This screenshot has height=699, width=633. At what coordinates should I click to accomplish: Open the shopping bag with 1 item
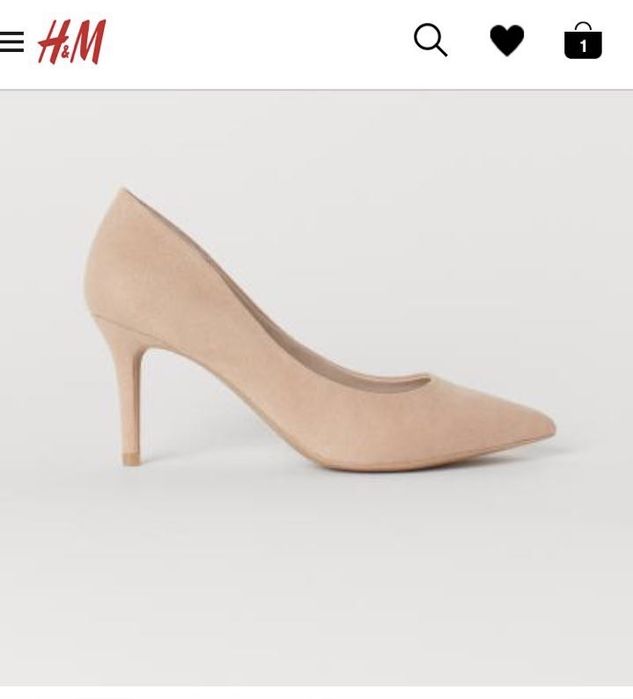[583, 41]
